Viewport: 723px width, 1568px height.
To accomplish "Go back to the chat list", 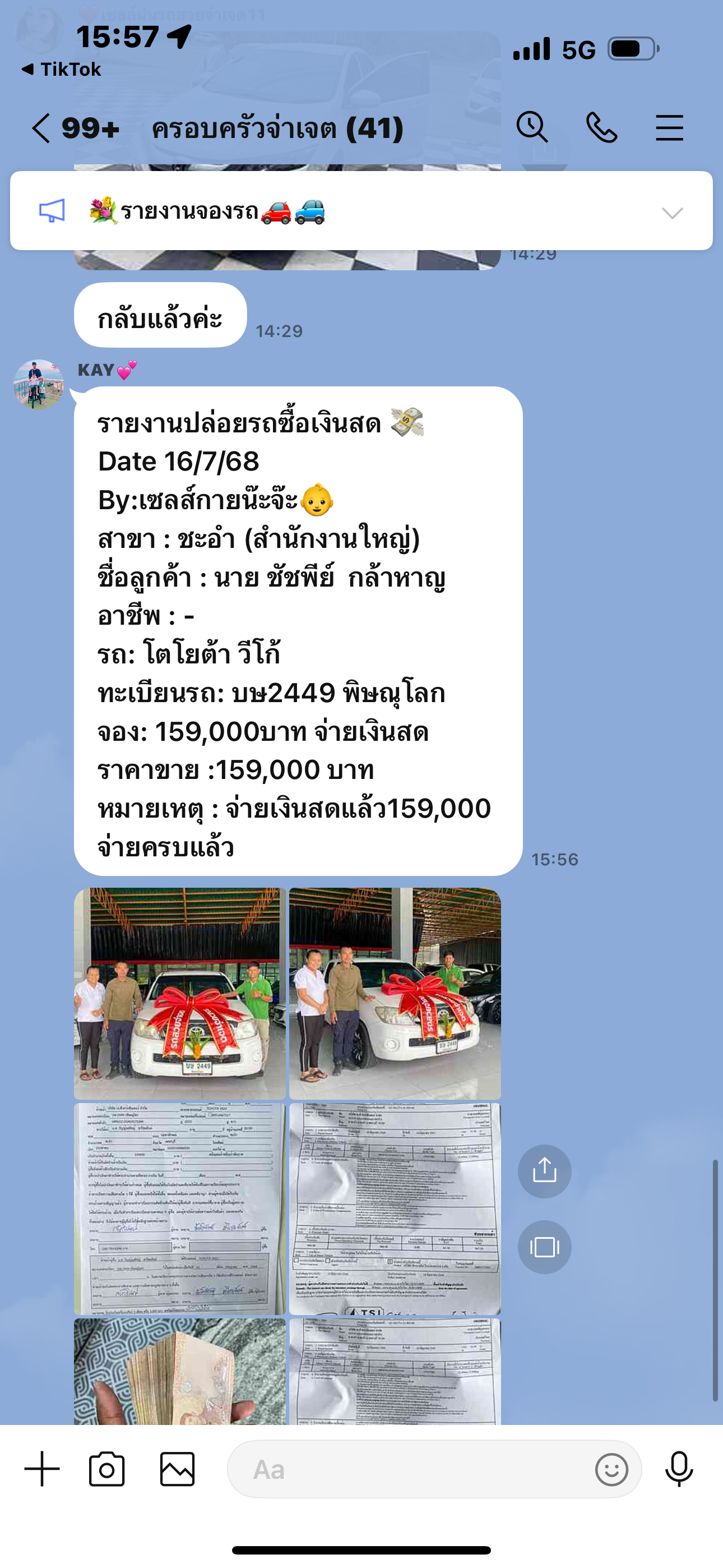I will pos(41,128).
